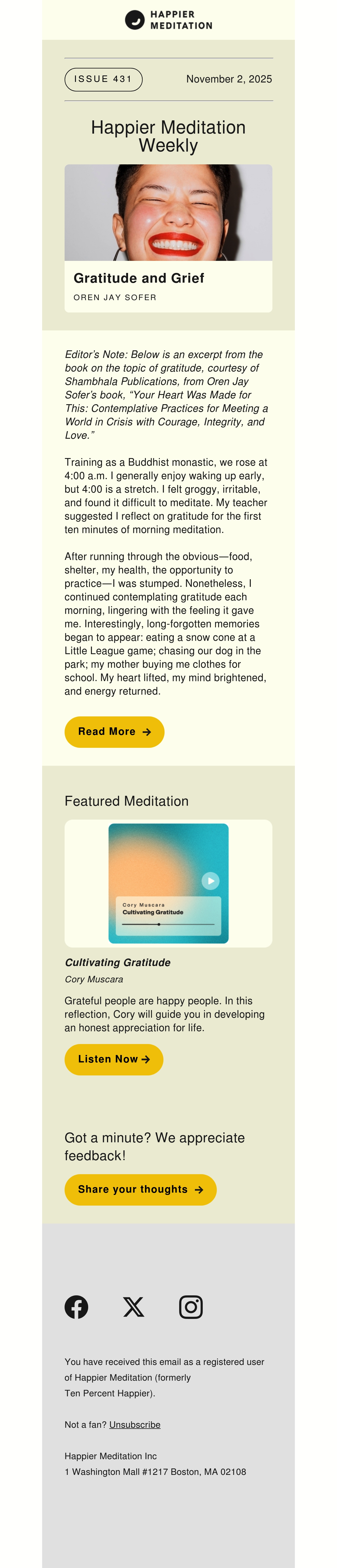Tap the Read More button
The width and height of the screenshot is (337, 1568).
(x=115, y=732)
